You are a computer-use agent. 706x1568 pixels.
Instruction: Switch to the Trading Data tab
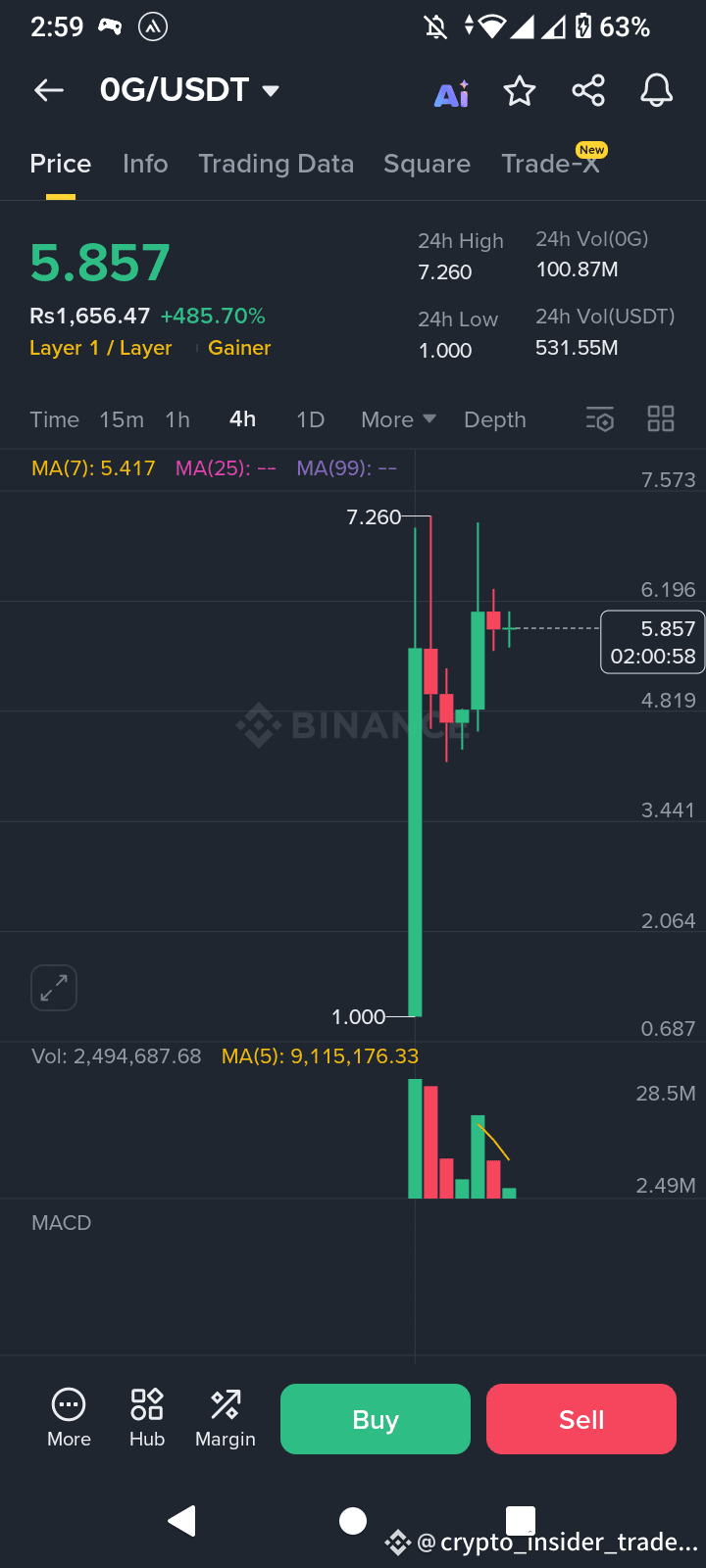click(276, 164)
